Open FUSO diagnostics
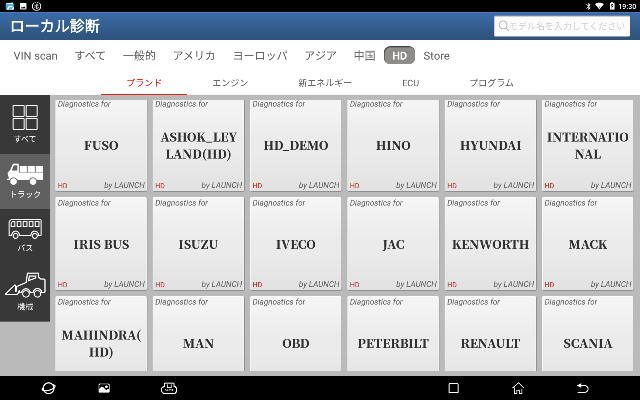640x400 pixels. tap(101, 145)
